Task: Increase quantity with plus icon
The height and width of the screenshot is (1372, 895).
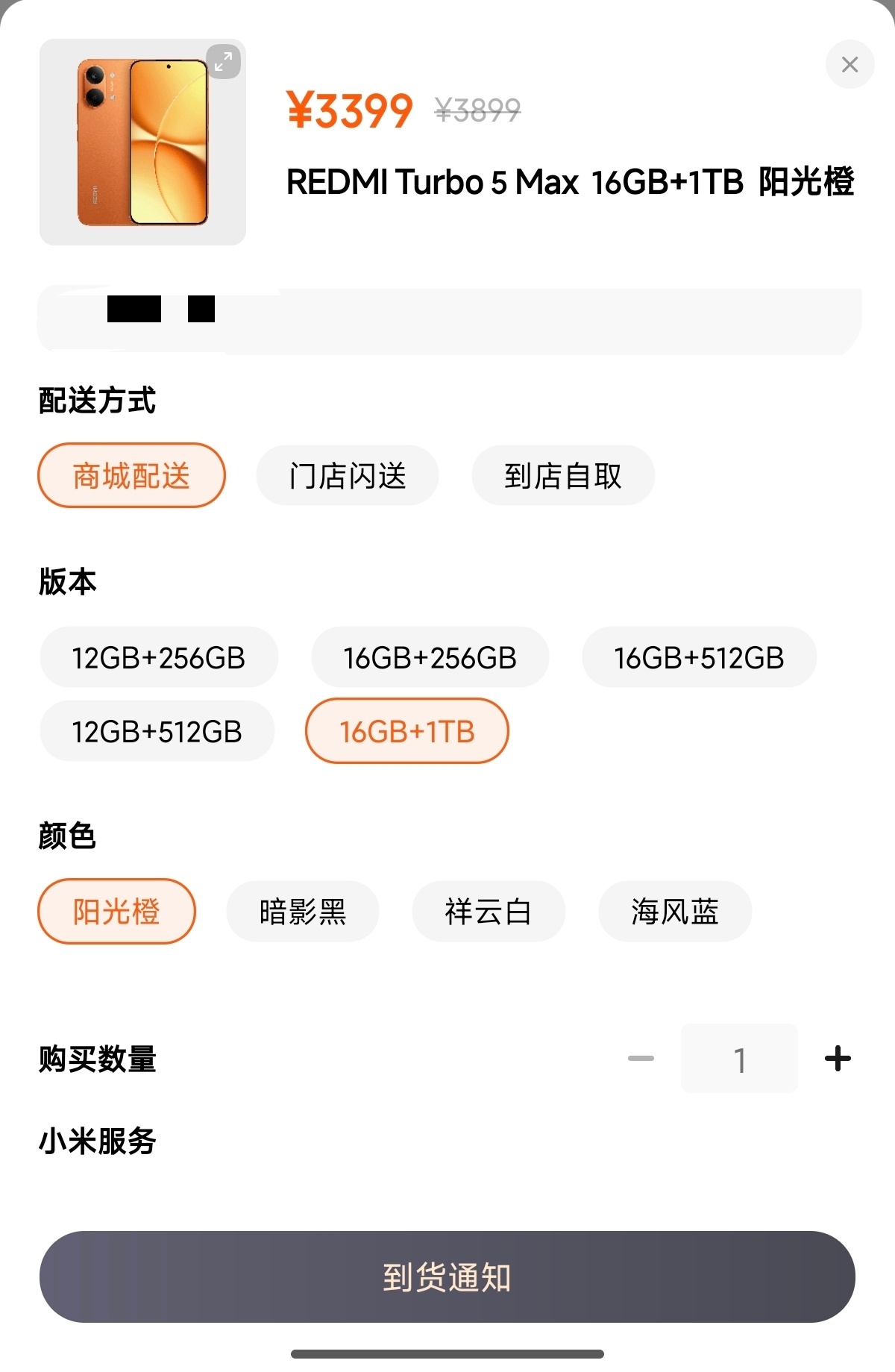Action: (838, 1057)
